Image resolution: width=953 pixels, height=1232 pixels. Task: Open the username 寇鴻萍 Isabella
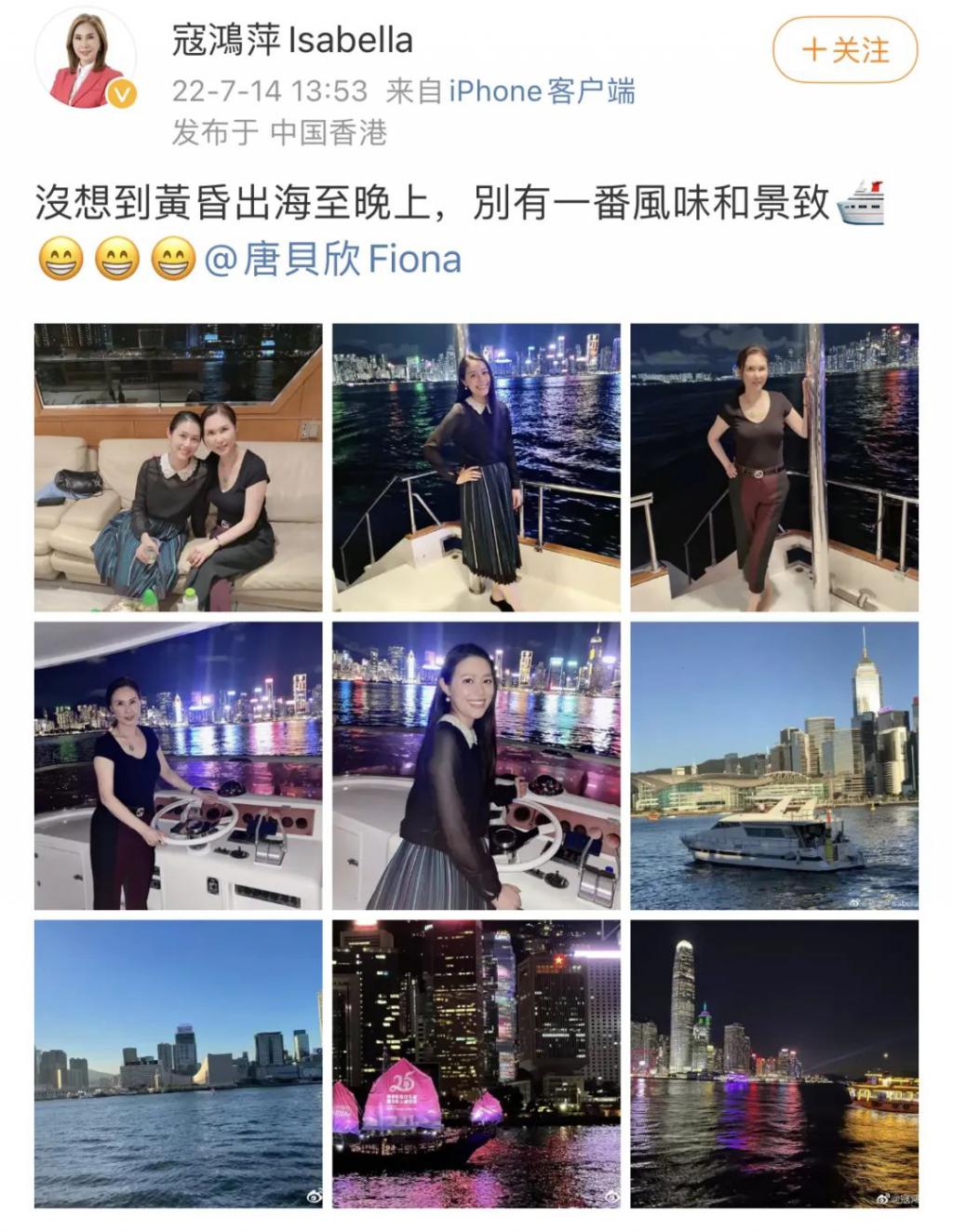point(292,41)
